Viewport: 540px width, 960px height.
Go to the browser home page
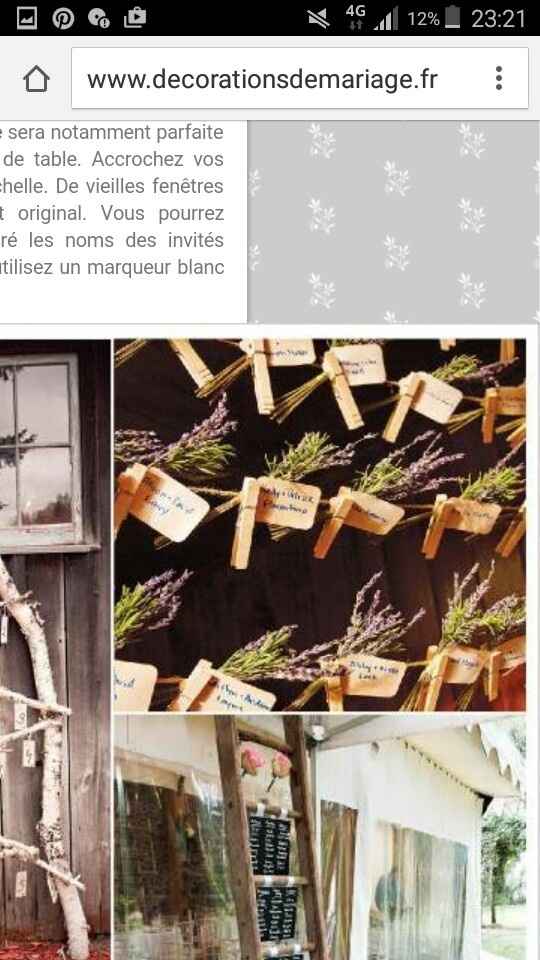pos(36,80)
